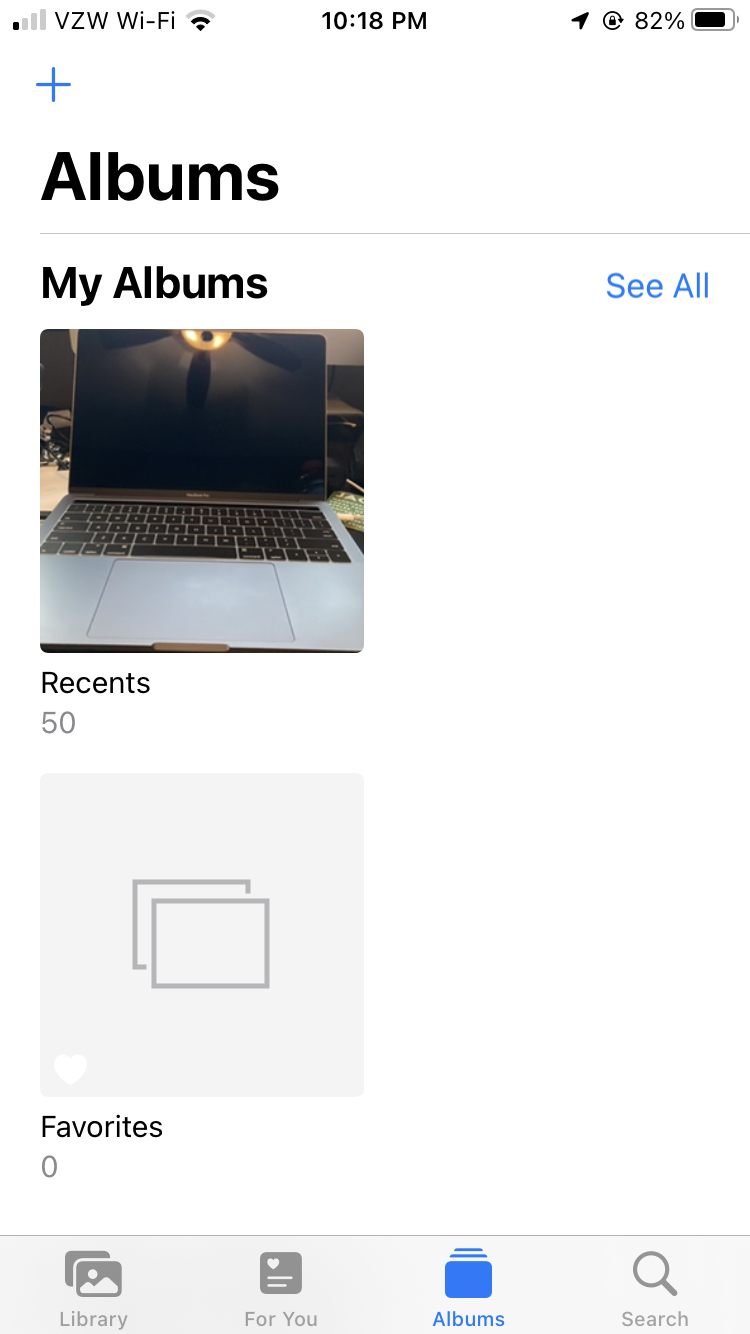This screenshot has width=750, height=1334.
Task: Select the Albums tab
Action: click(x=468, y=1288)
